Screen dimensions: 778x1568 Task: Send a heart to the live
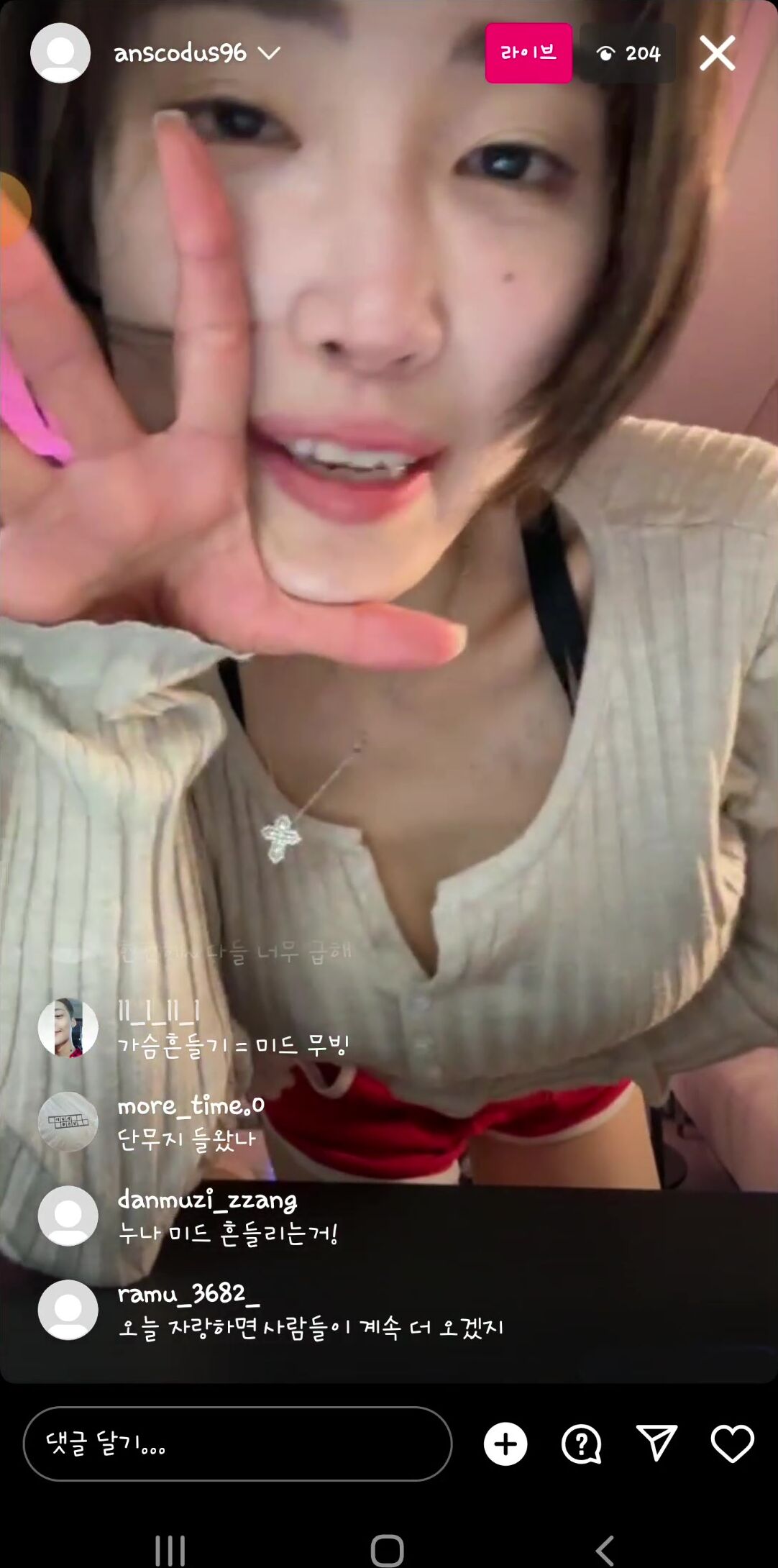point(732,1444)
